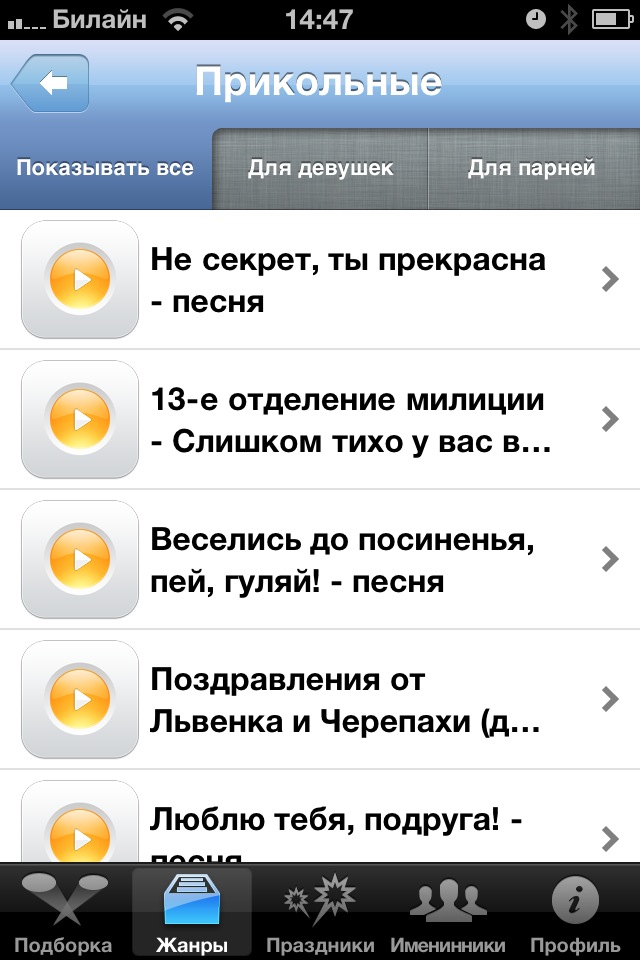This screenshot has width=640, height=960.
Task: Switch to the Для девушек tab
Action: tap(320, 168)
